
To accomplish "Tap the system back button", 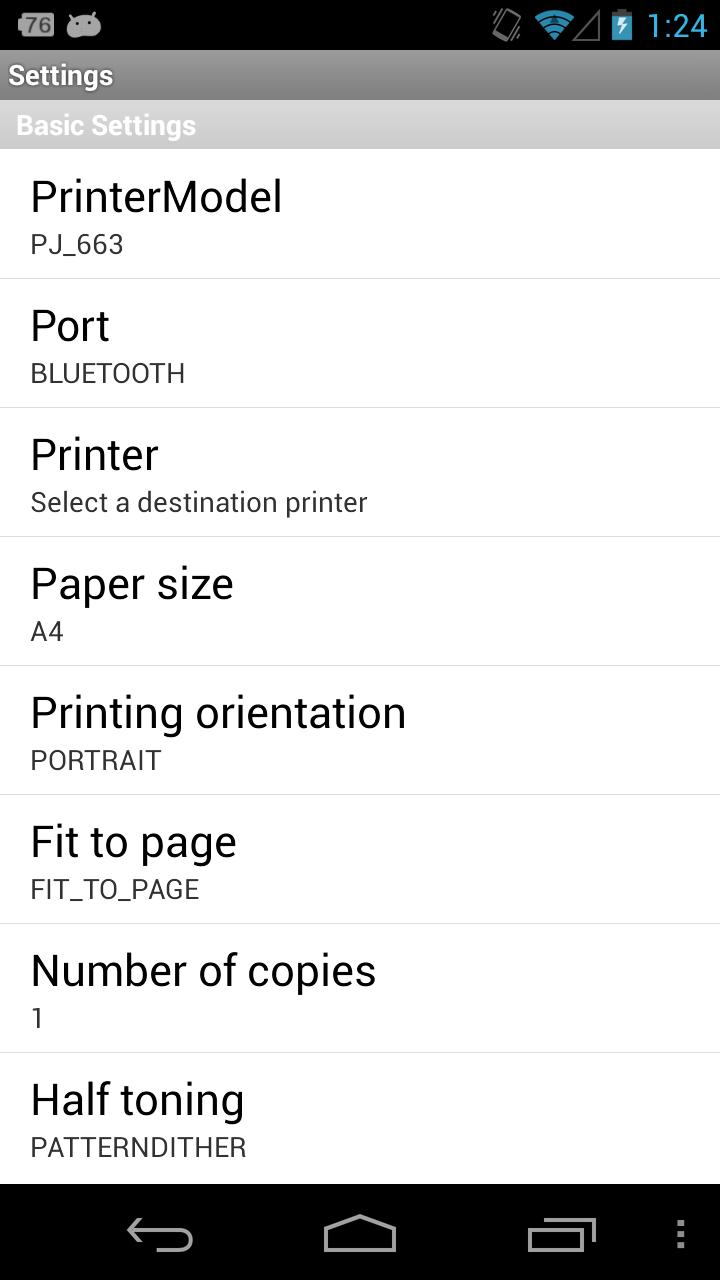I will (160, 1234).
